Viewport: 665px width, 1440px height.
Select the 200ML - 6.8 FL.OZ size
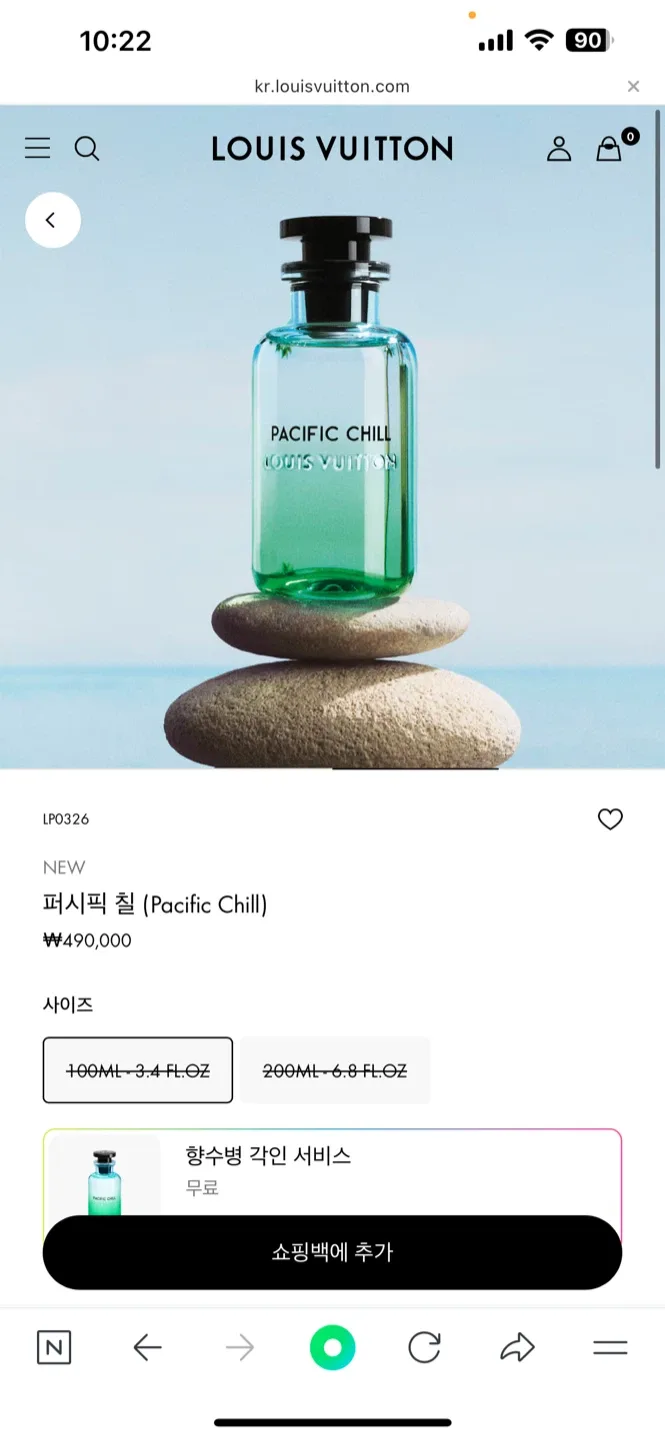335,1070
